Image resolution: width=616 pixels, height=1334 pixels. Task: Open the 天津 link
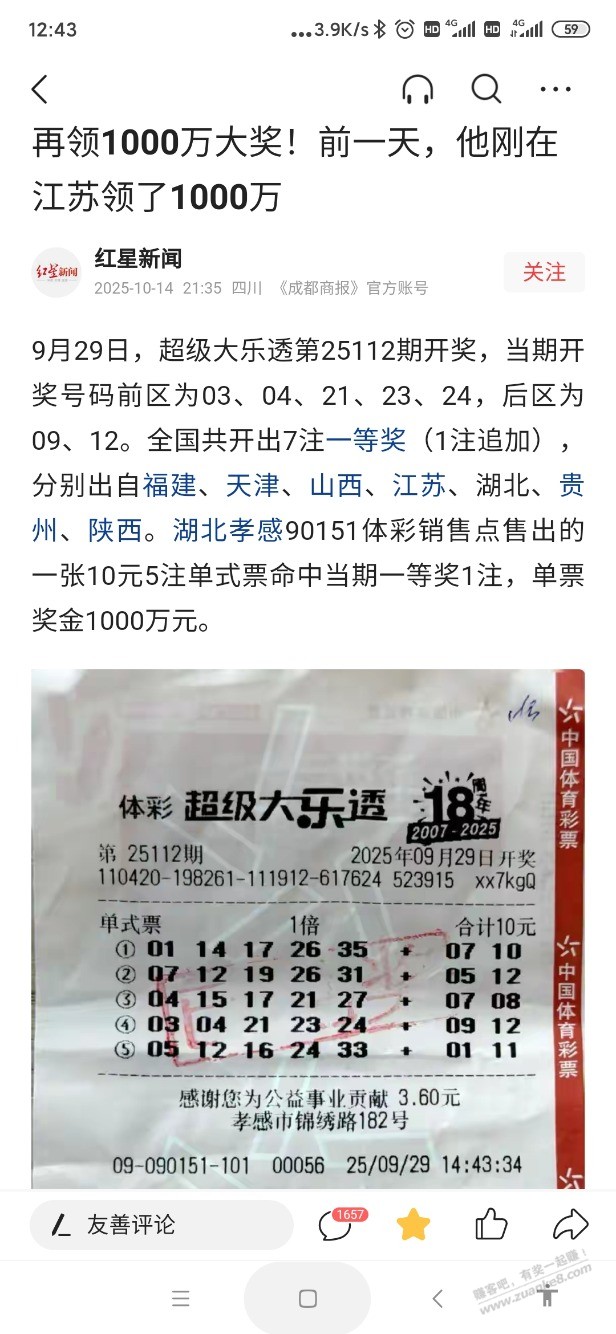pyautogui.click(x=253, y=486)
